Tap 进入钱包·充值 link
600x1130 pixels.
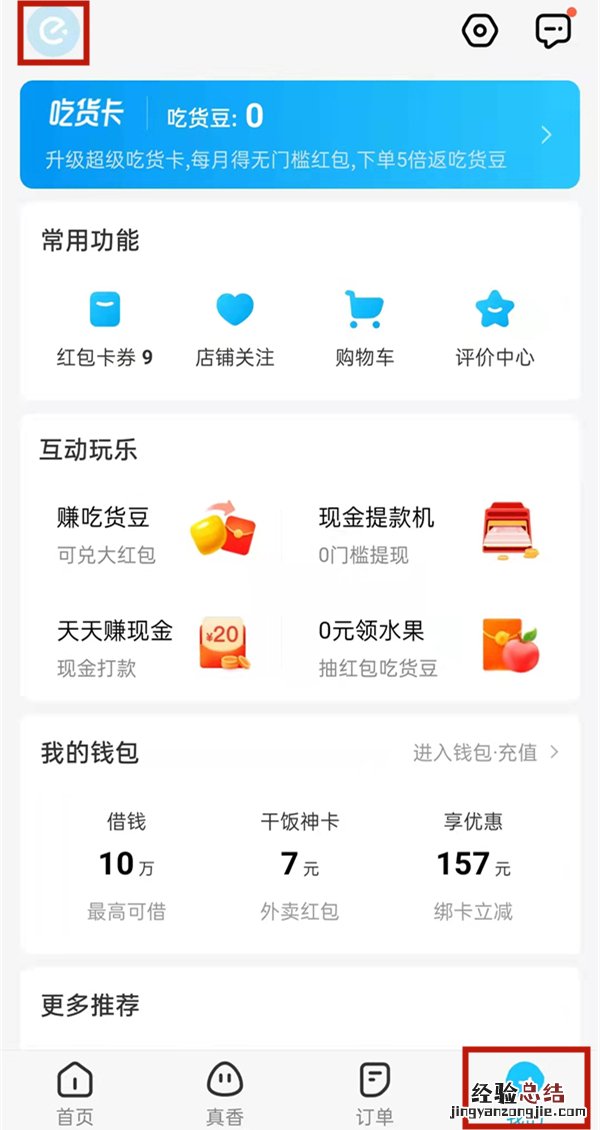(486, 752)
